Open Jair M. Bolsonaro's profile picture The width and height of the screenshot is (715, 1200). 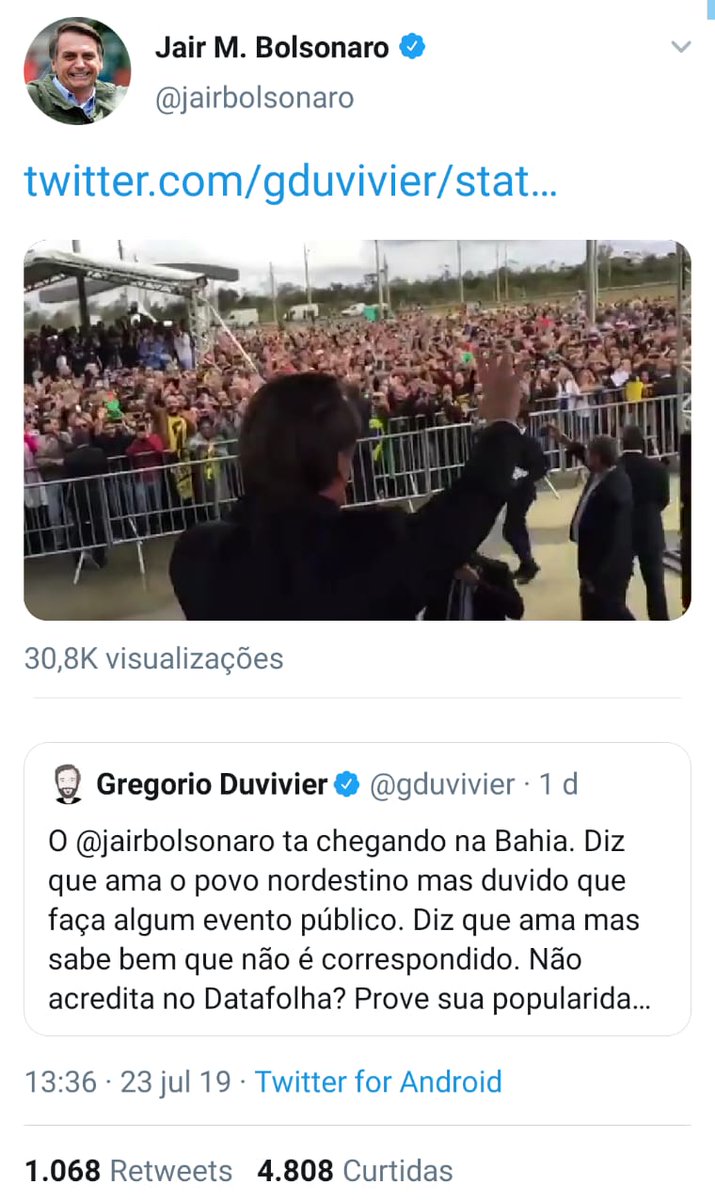[77, 71]
